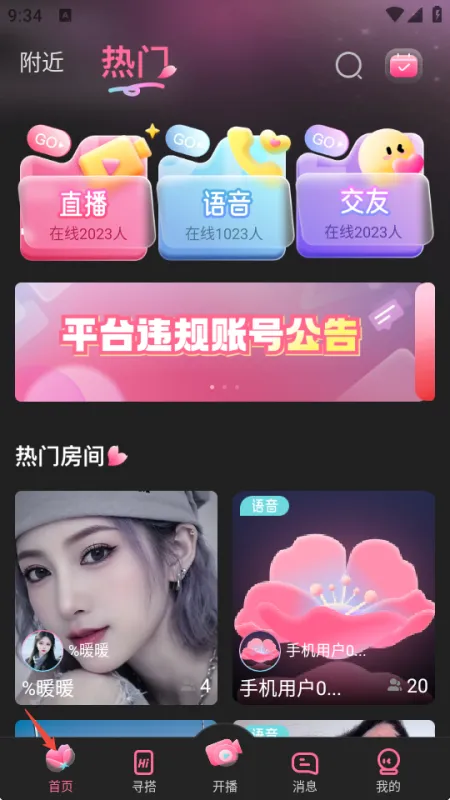The image size is (450, 800).
Task: Open the daily check-in calendar icon
Action: point(404,65)
